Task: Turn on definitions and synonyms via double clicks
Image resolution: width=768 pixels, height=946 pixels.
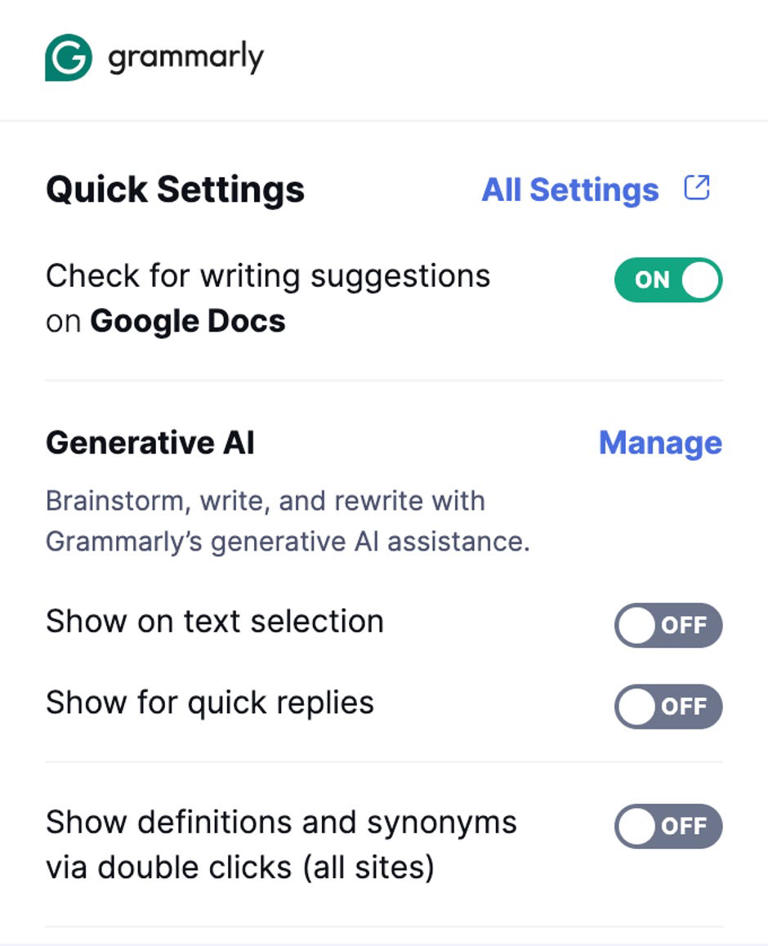Action: pyautogui.click(x=668, y=826)
